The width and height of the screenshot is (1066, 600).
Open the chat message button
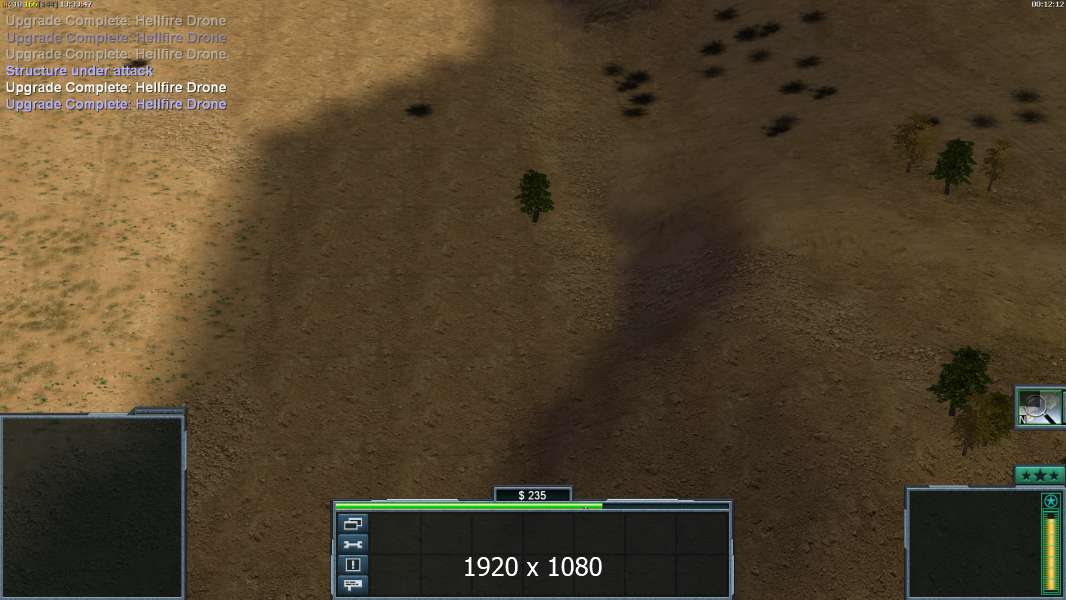tap(353, 584)
